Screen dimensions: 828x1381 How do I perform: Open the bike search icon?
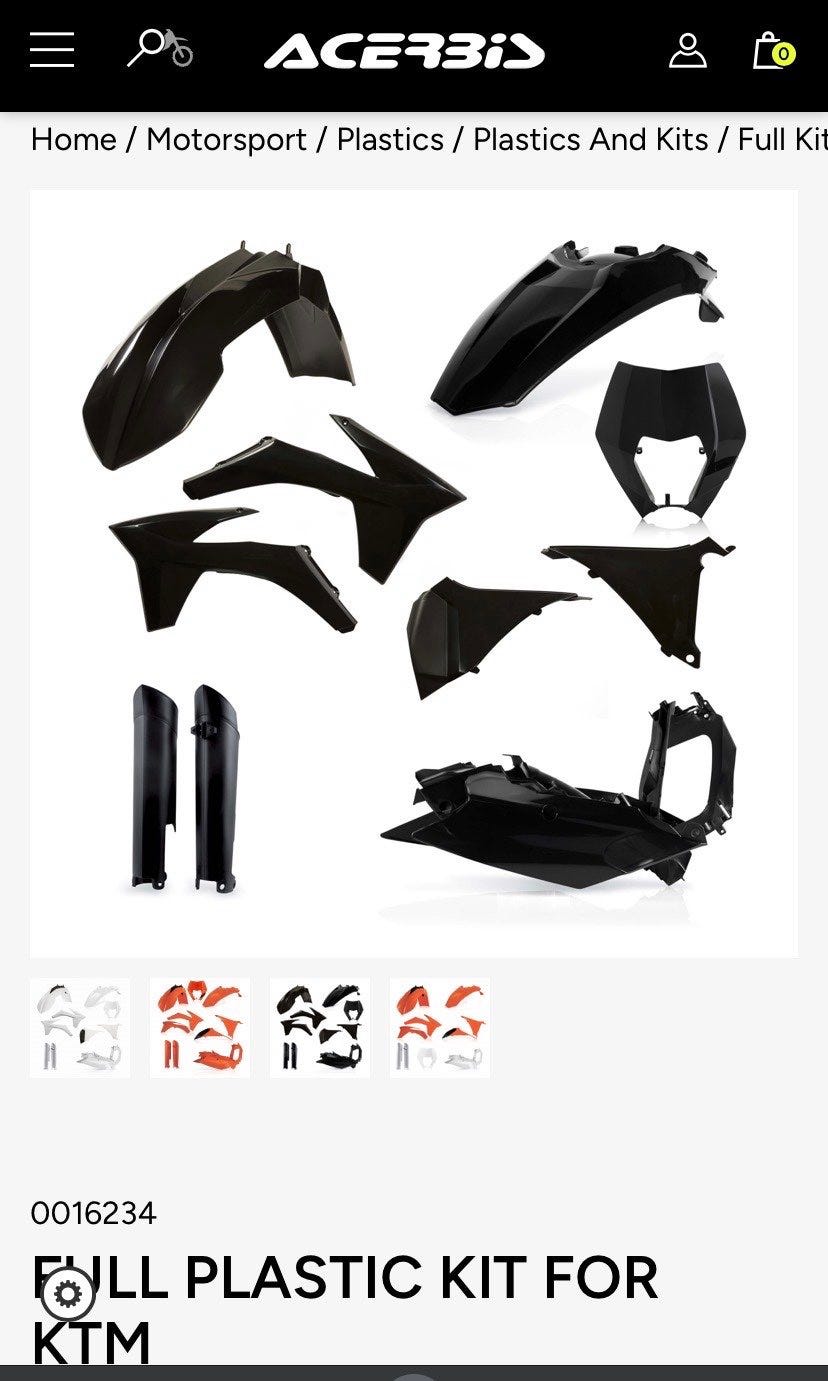tap(160, 48)
